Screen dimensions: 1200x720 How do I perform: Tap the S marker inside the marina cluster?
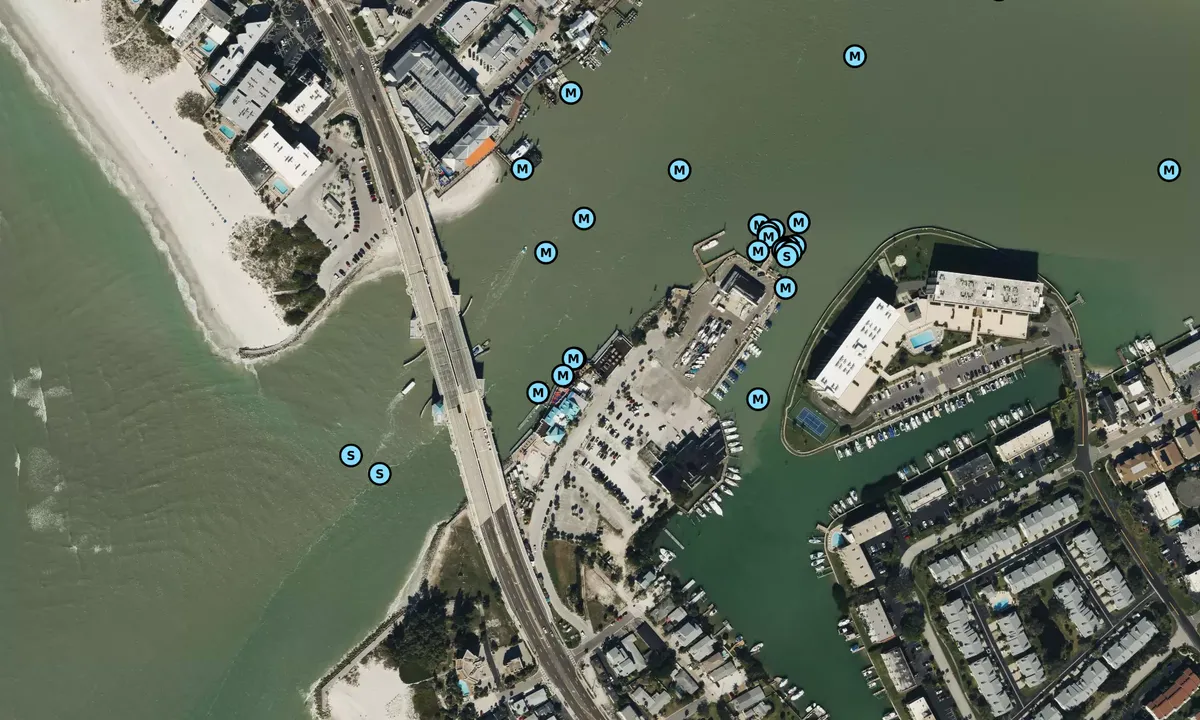pos(787,256)
